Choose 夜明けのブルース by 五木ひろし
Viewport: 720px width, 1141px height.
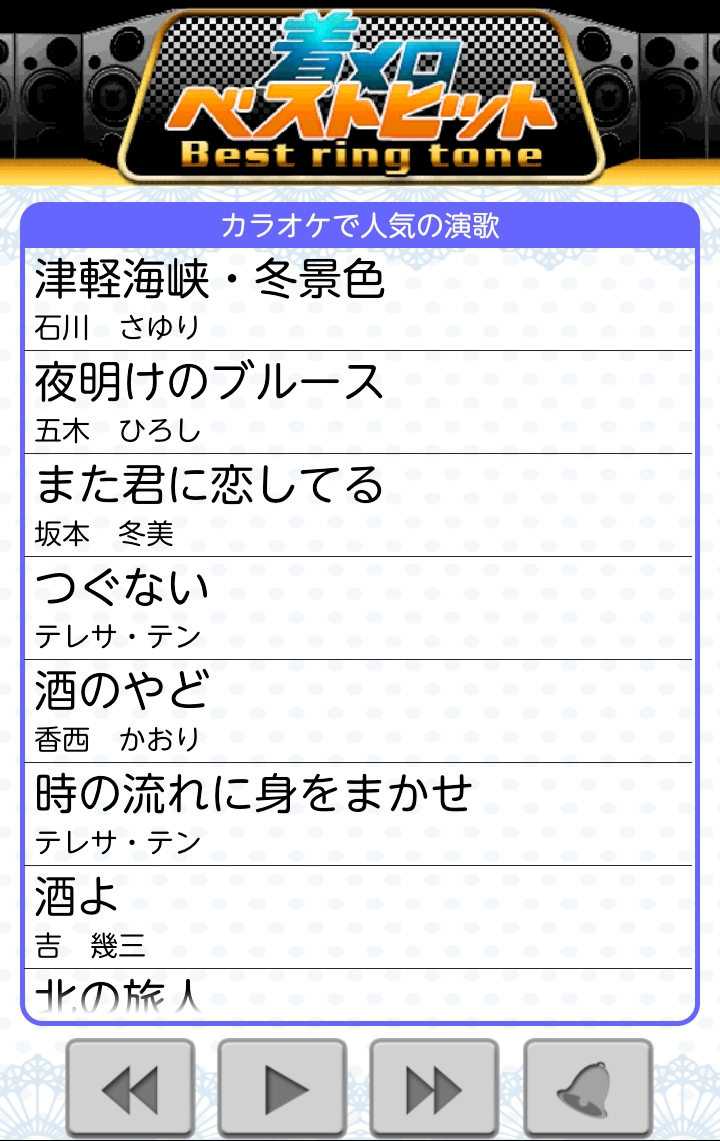tap(358, 402)
